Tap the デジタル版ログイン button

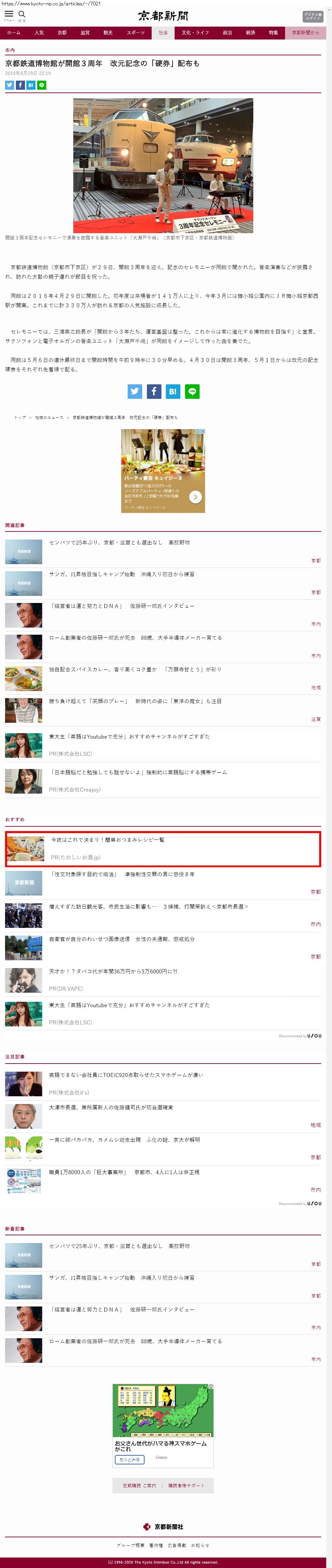[x=312, y=17]
